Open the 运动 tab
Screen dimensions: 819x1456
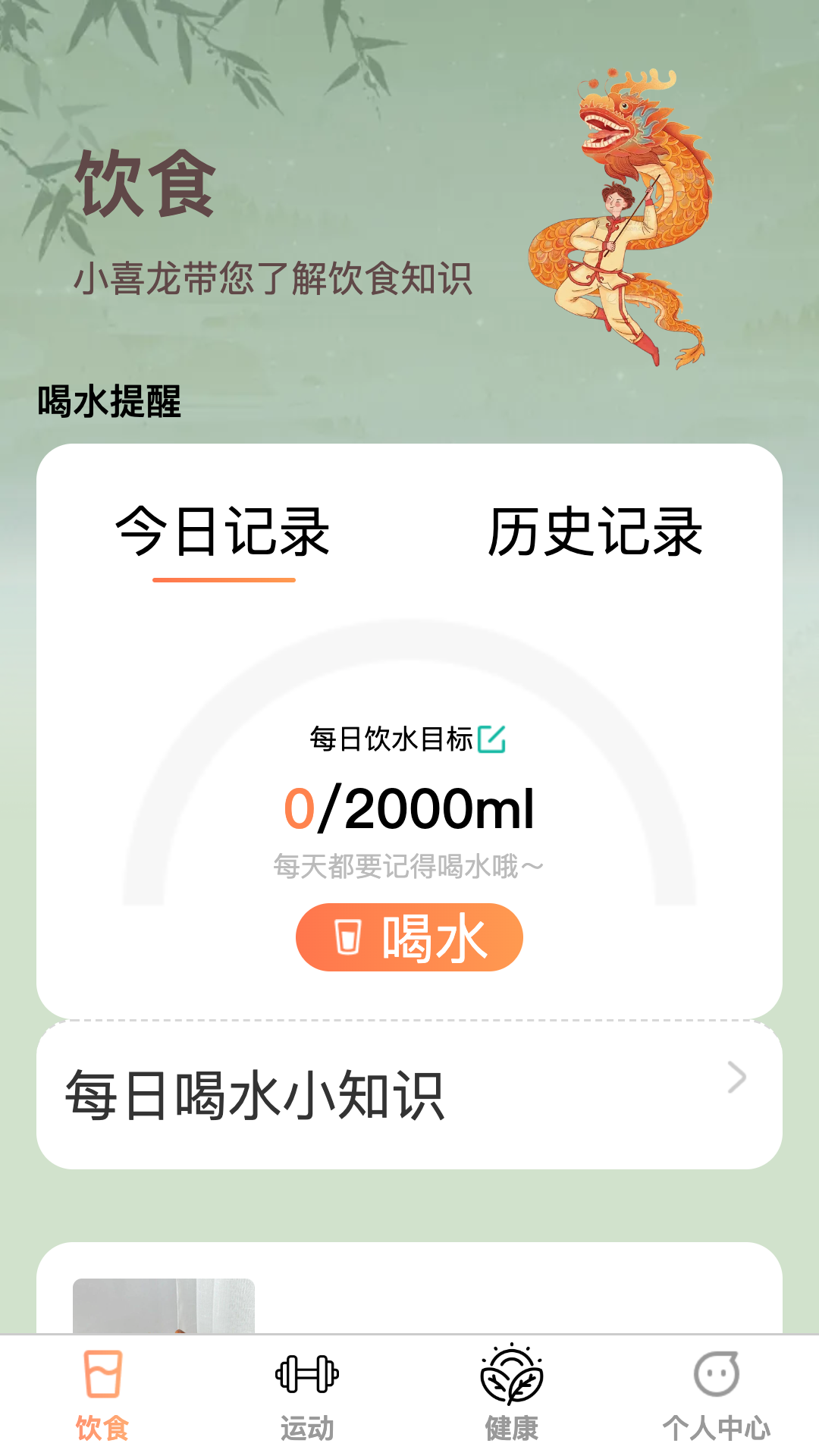pos(307,1394)
